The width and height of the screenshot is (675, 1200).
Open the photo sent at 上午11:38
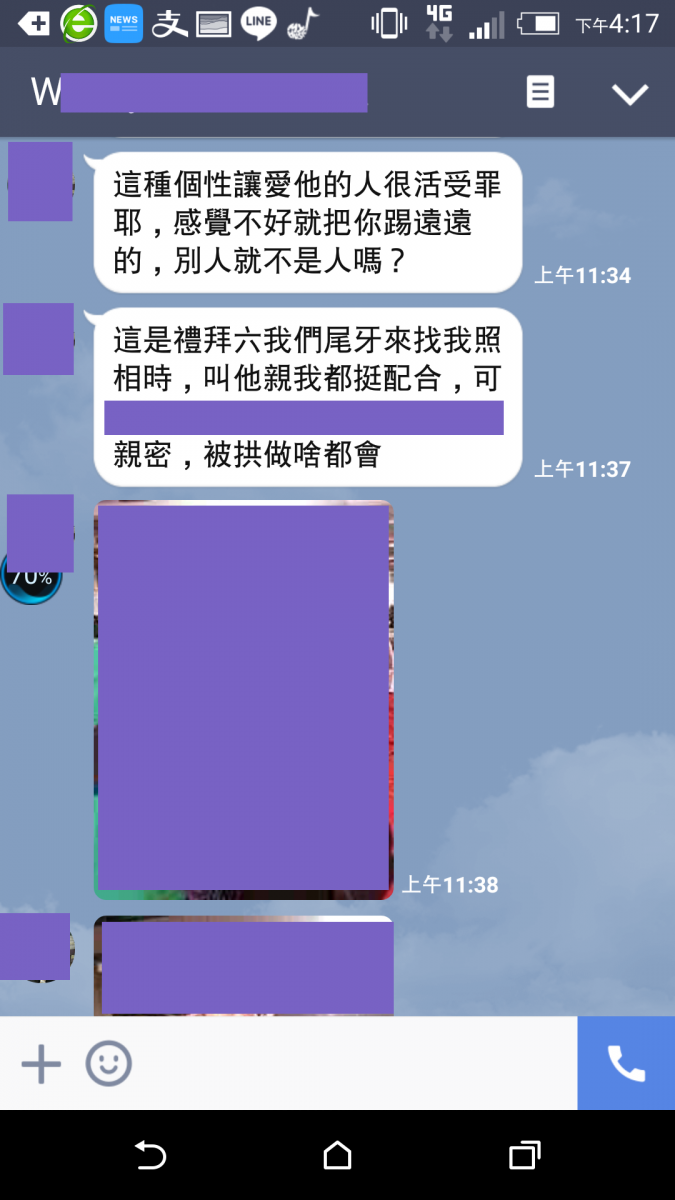coord(243,700)
